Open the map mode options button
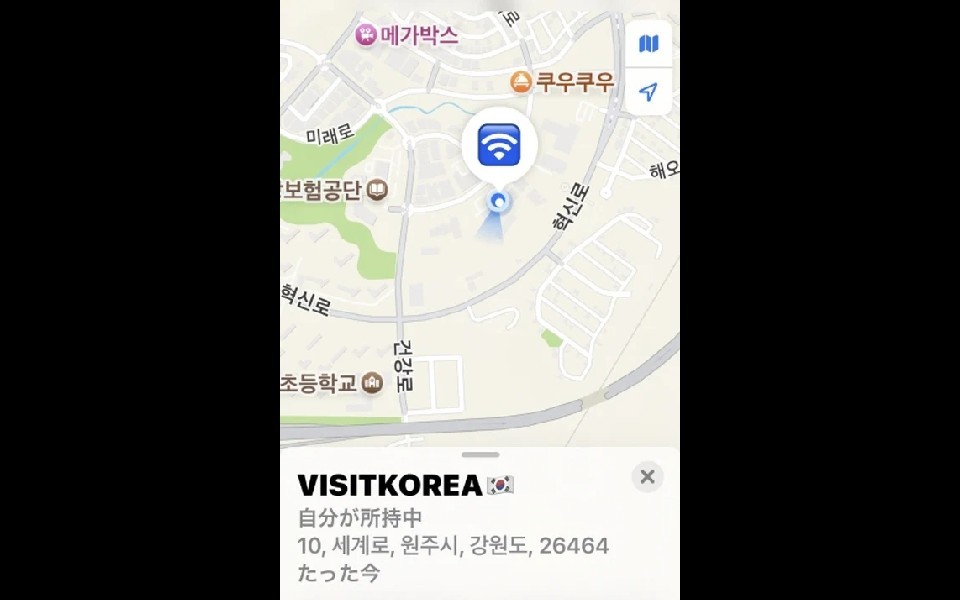The width and height of the screenshot is (960, 600). point(649,44)
